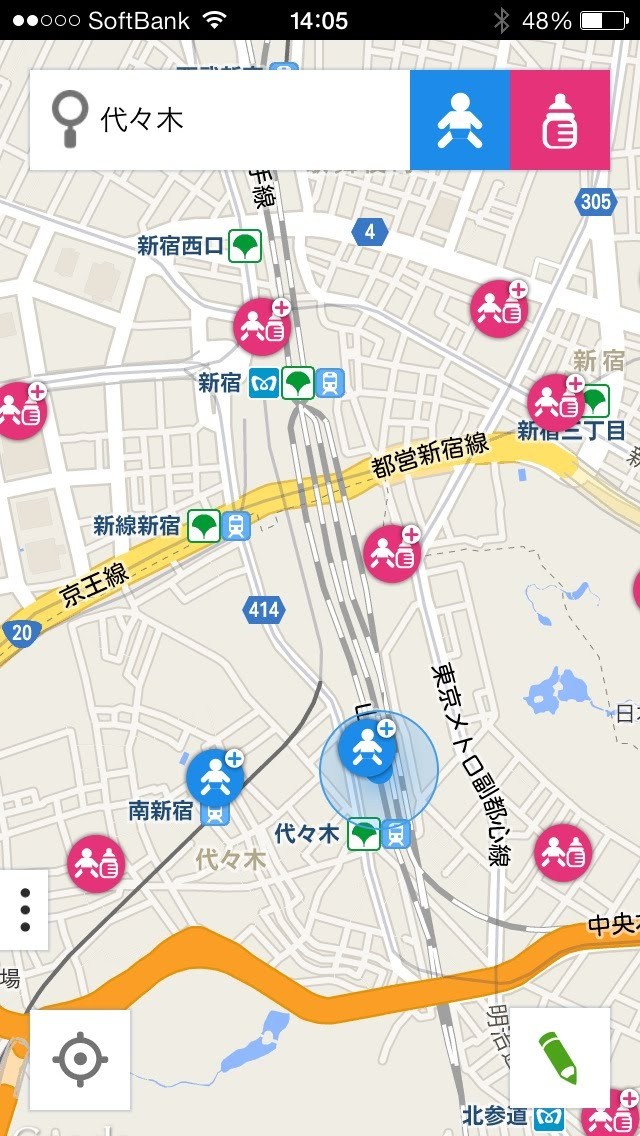
Task: Open the blue marker near 南新宿 station
Action: (214, 778)
